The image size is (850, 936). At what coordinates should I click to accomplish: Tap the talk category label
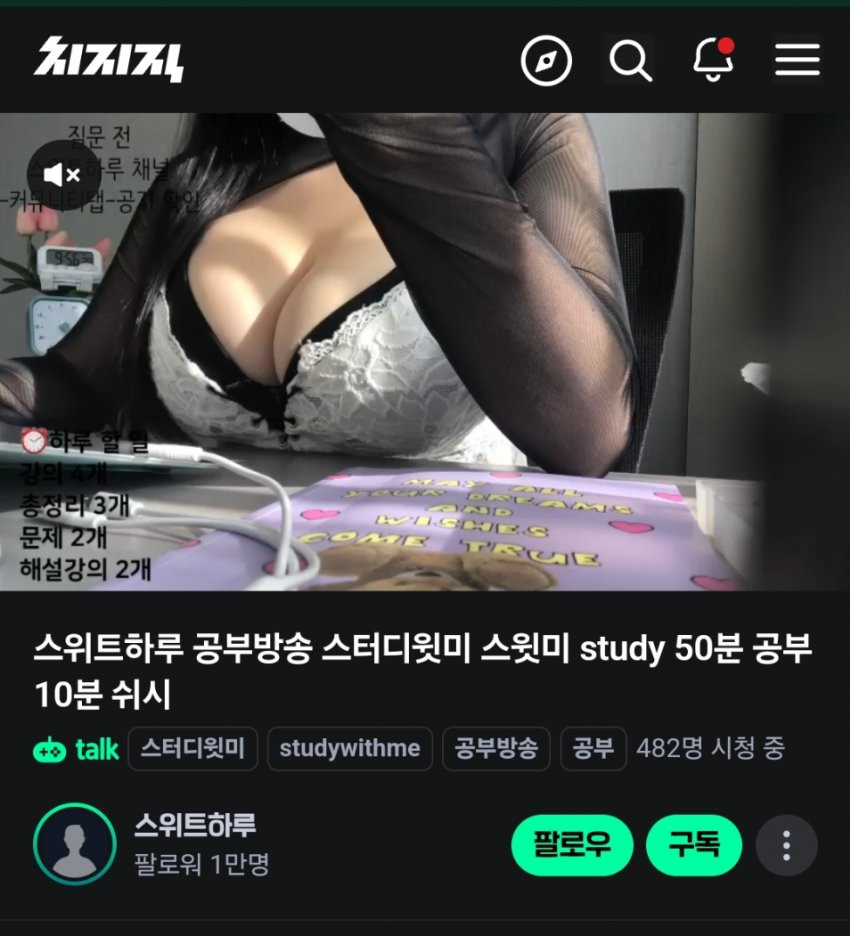pos(76,749)
